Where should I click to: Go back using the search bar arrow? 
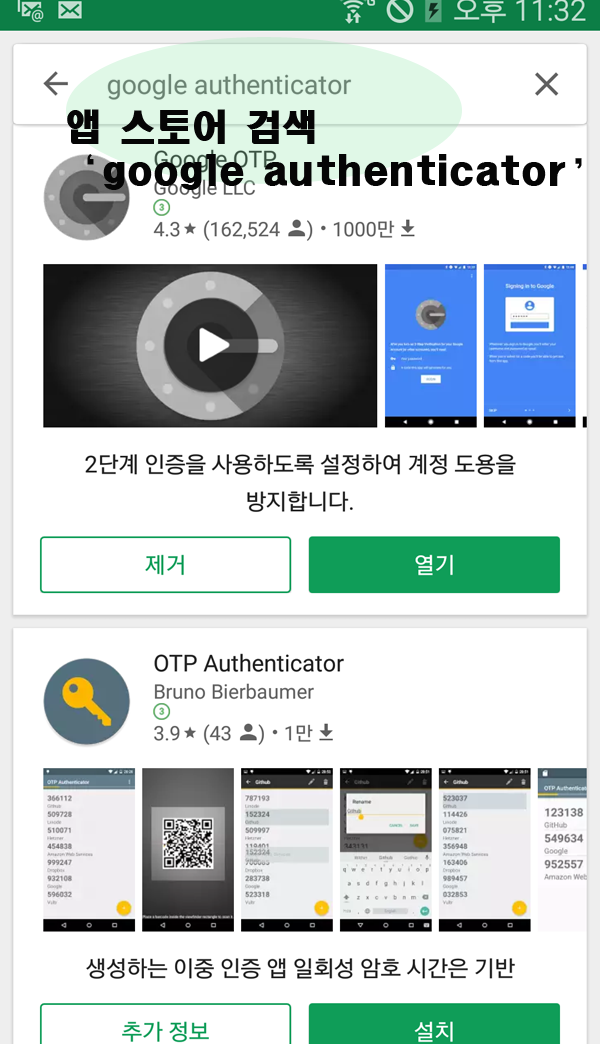click(56, 84)
